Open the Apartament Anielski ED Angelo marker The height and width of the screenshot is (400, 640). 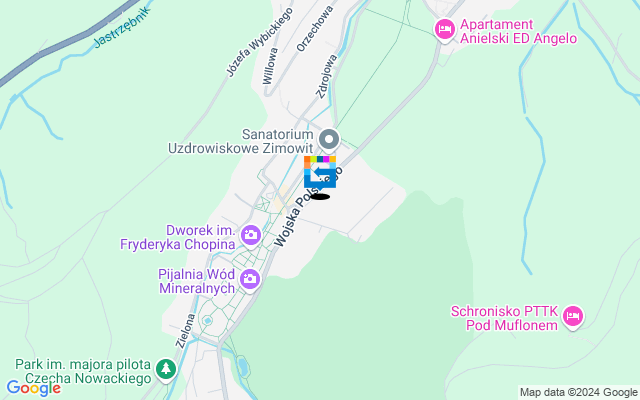(445, 31)
